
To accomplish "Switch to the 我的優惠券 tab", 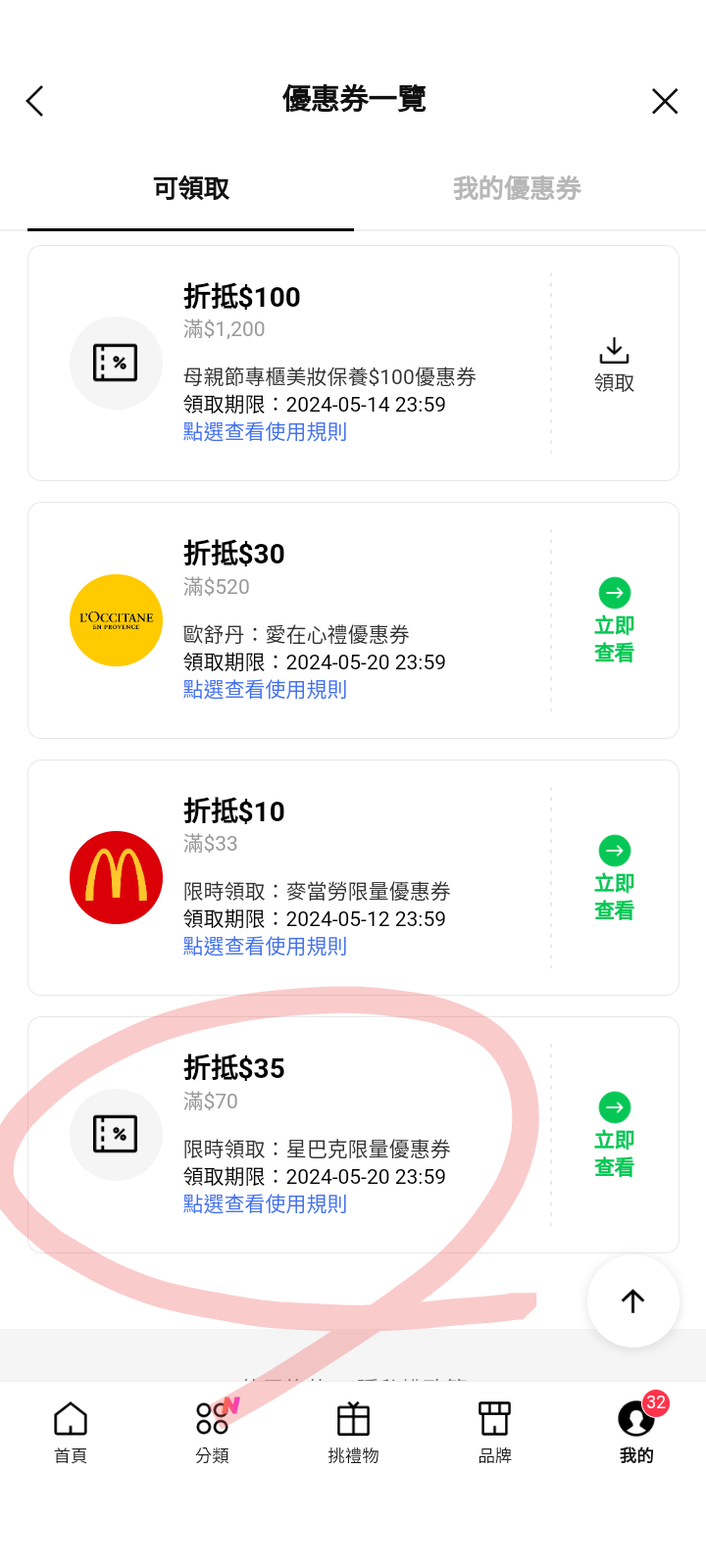I will coord(517,188).
